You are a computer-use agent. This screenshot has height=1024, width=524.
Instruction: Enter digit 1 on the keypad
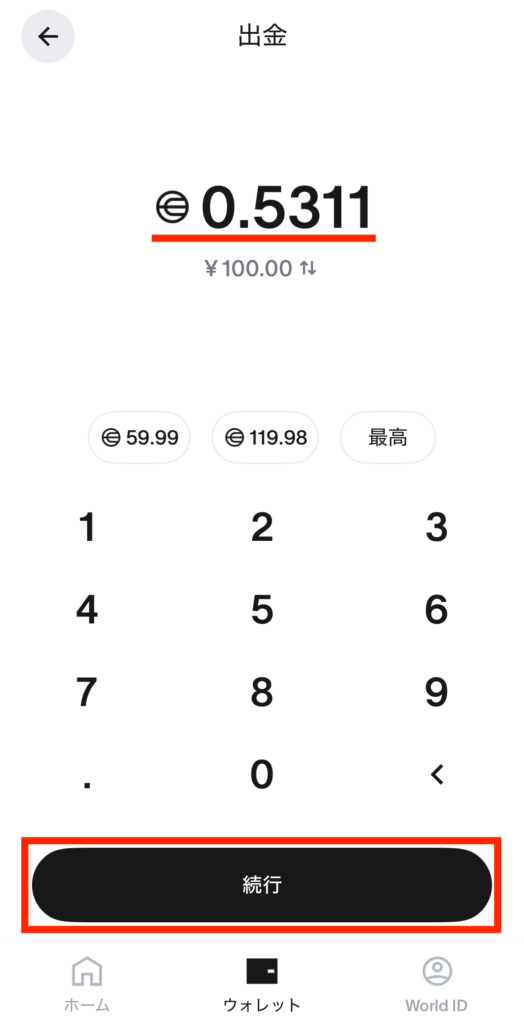(87, 528)
